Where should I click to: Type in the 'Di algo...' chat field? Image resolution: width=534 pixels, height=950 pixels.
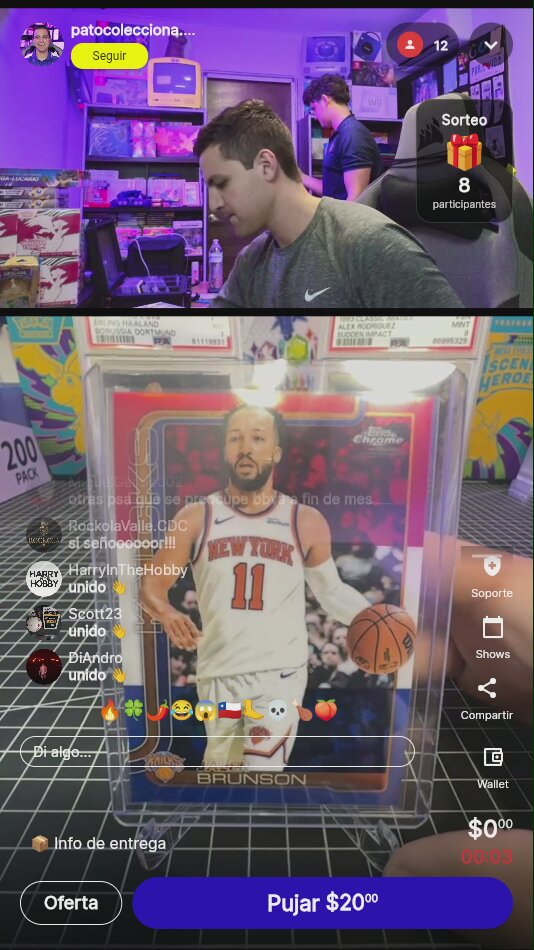coord(217,752)
